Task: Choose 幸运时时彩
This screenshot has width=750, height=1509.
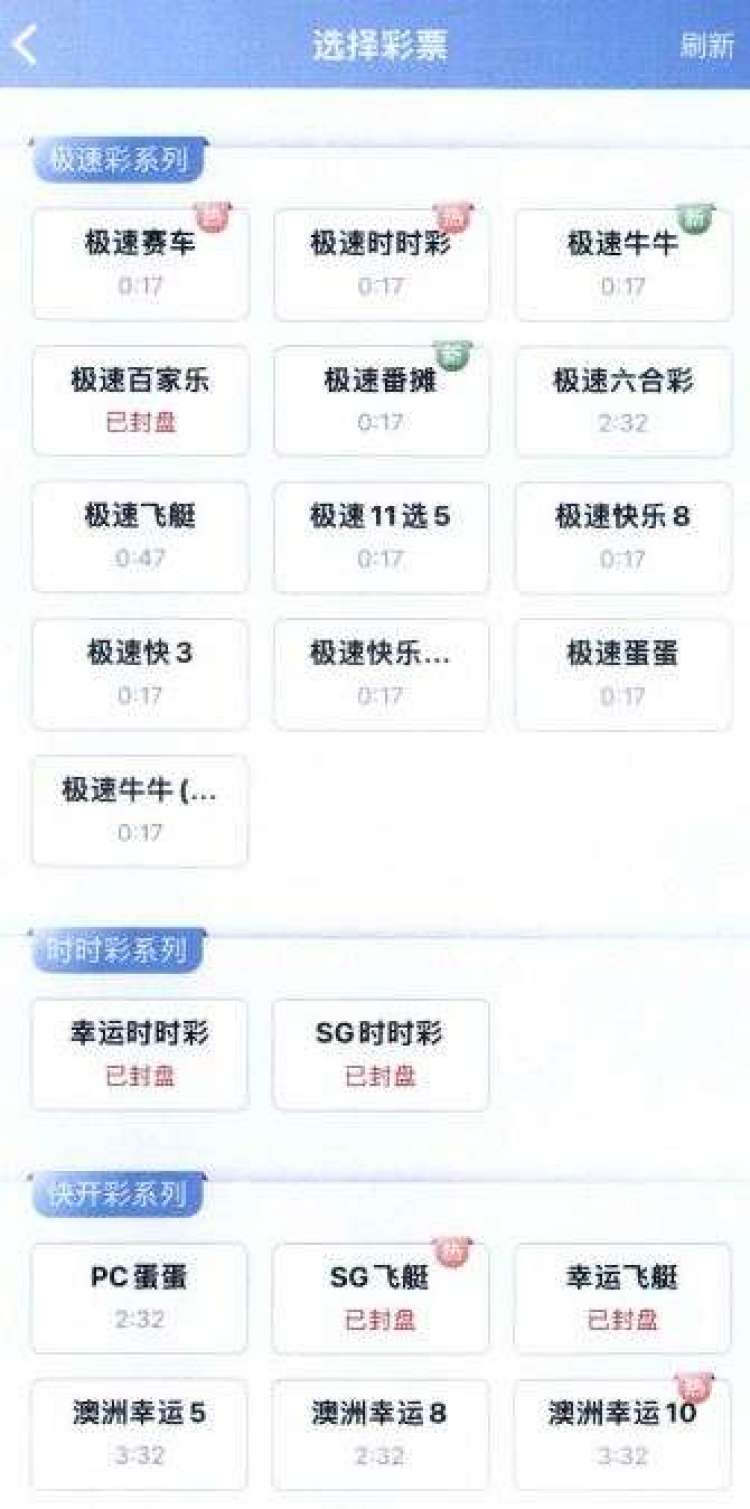Action: [x=140, y=1054]
